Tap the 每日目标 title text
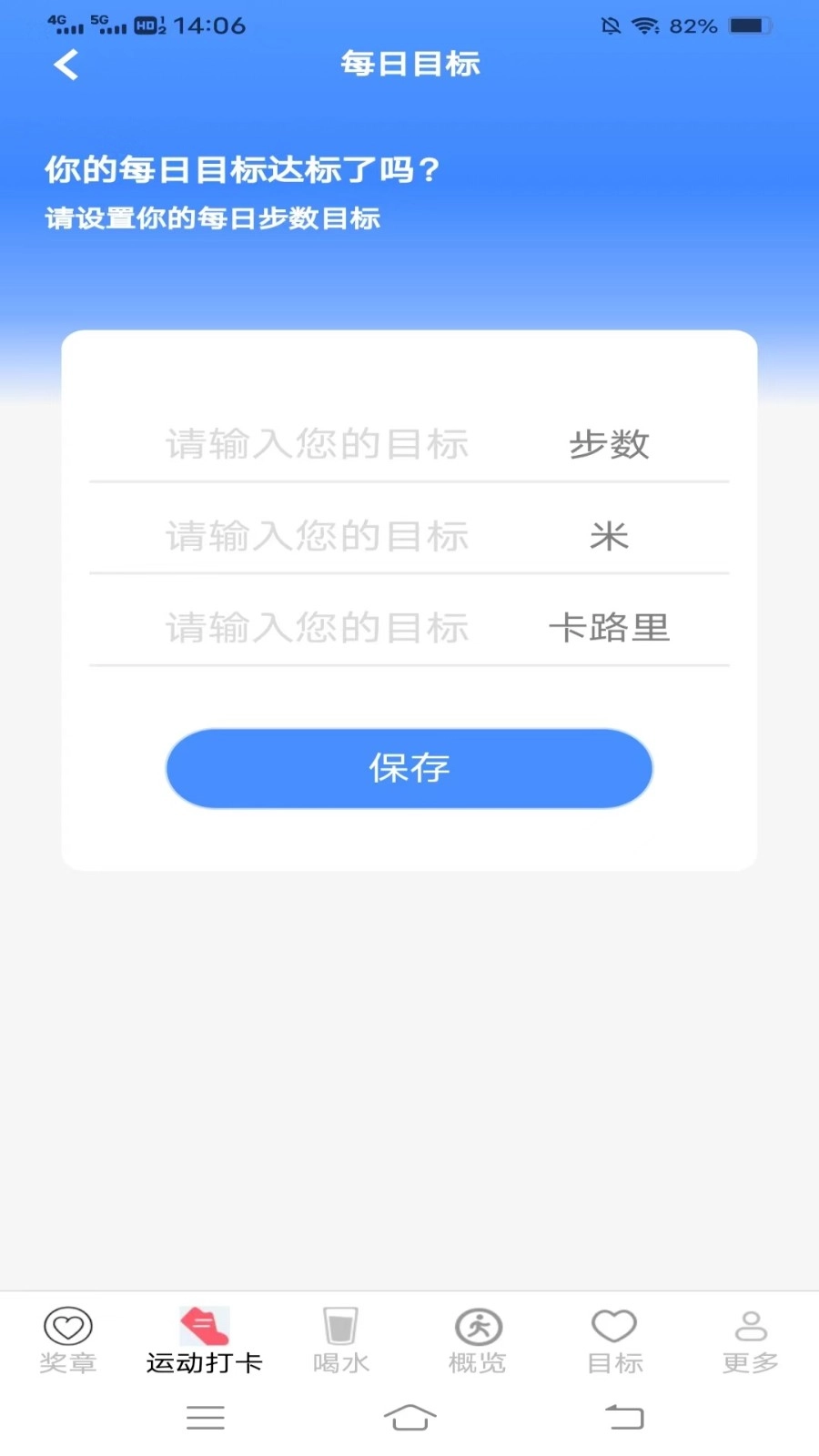Screen dimensions: 819x1456 409,64
